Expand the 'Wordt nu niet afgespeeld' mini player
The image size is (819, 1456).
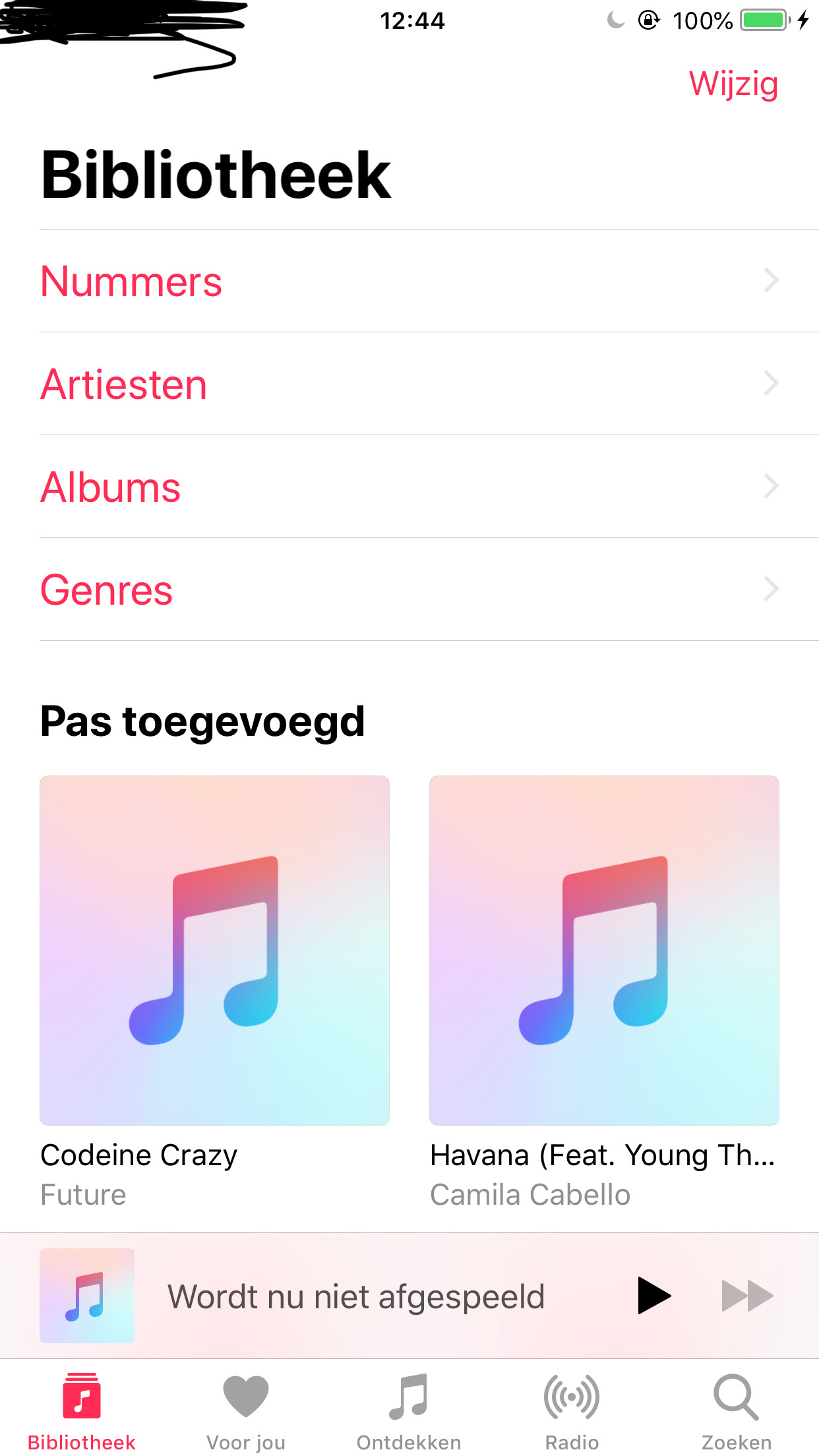tap(356, 1296)
